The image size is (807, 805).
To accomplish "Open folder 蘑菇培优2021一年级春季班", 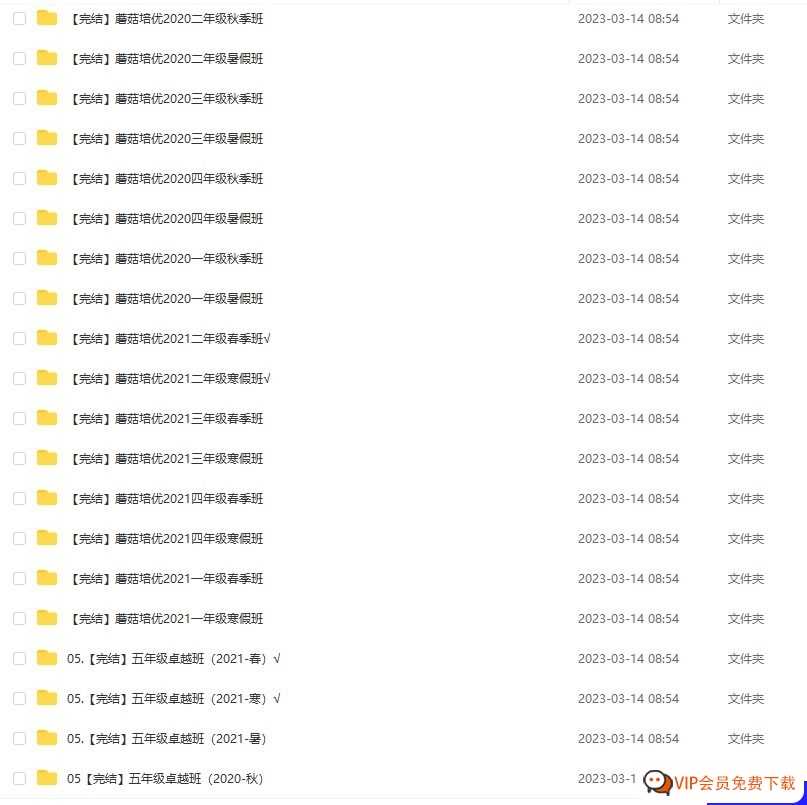I will pos(167,579).
